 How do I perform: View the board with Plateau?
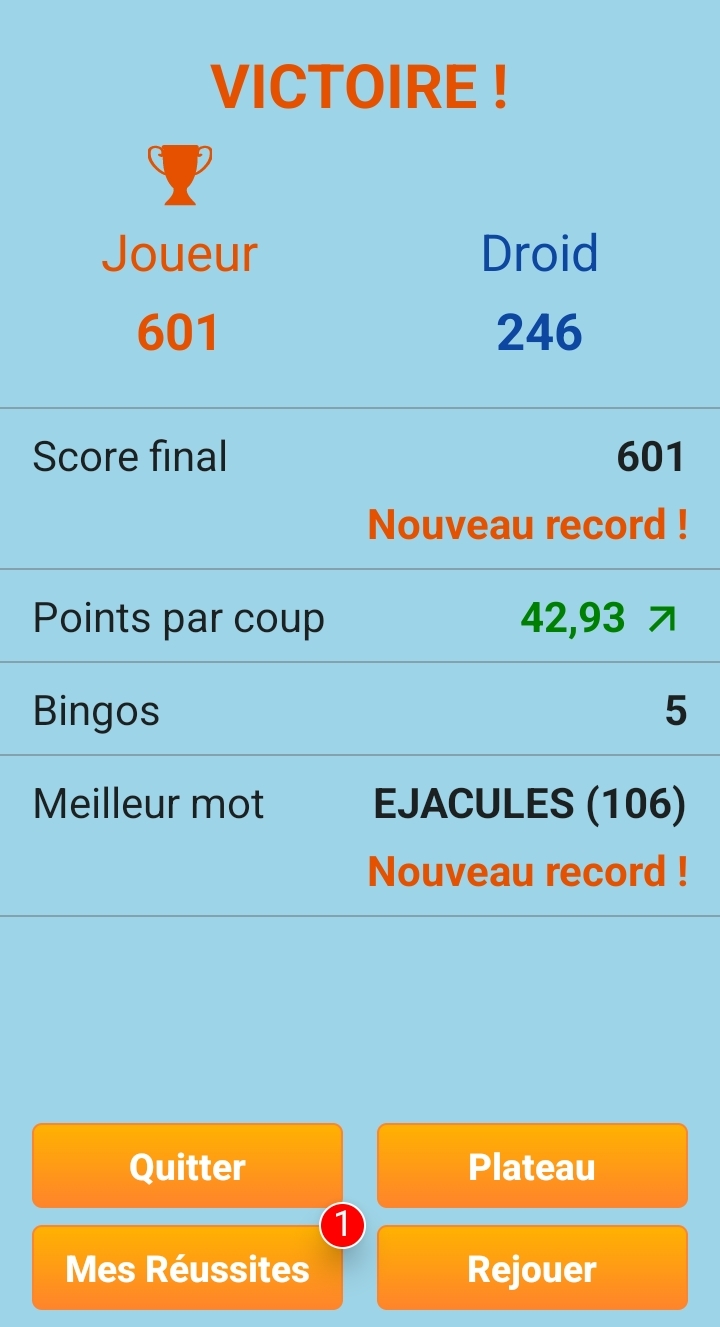532,1166
